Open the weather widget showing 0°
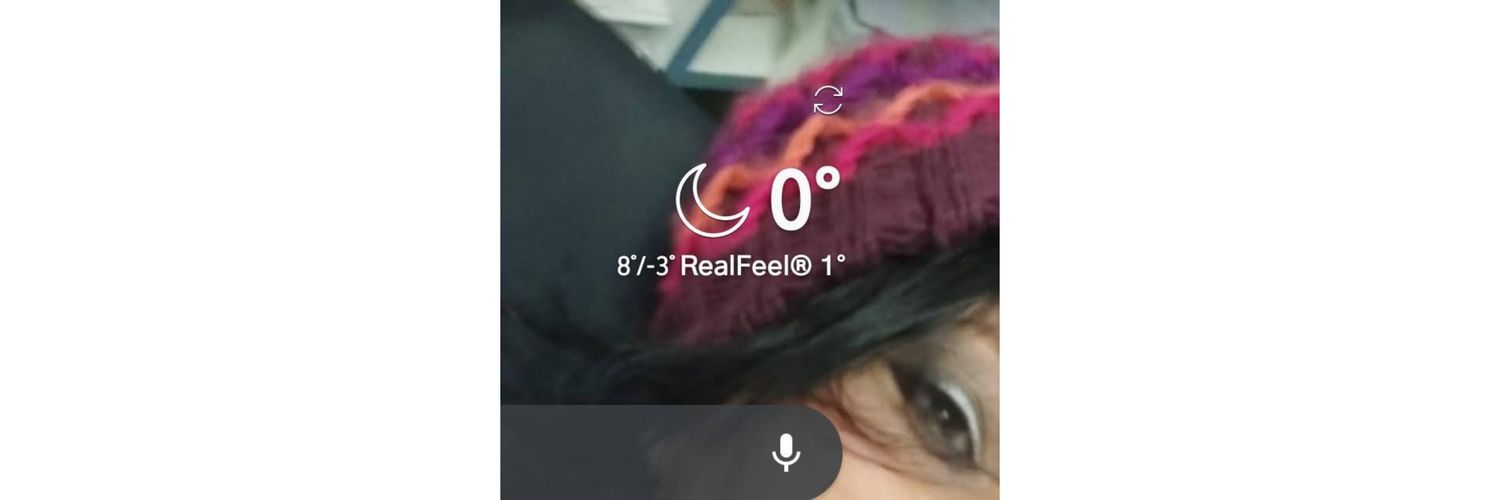The image size is (1500, 500). coord(760,200)
